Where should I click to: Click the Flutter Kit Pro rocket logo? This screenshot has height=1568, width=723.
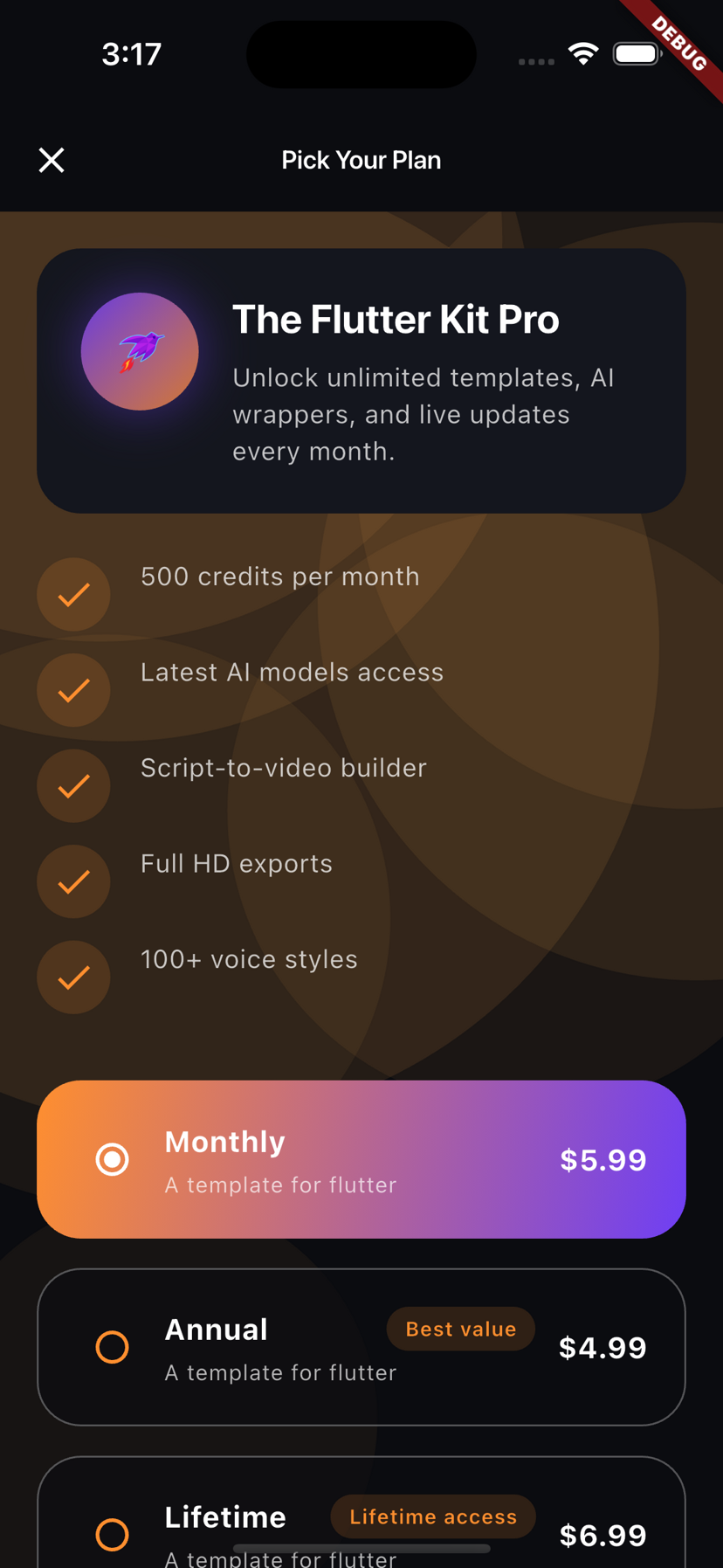point(139,350)
